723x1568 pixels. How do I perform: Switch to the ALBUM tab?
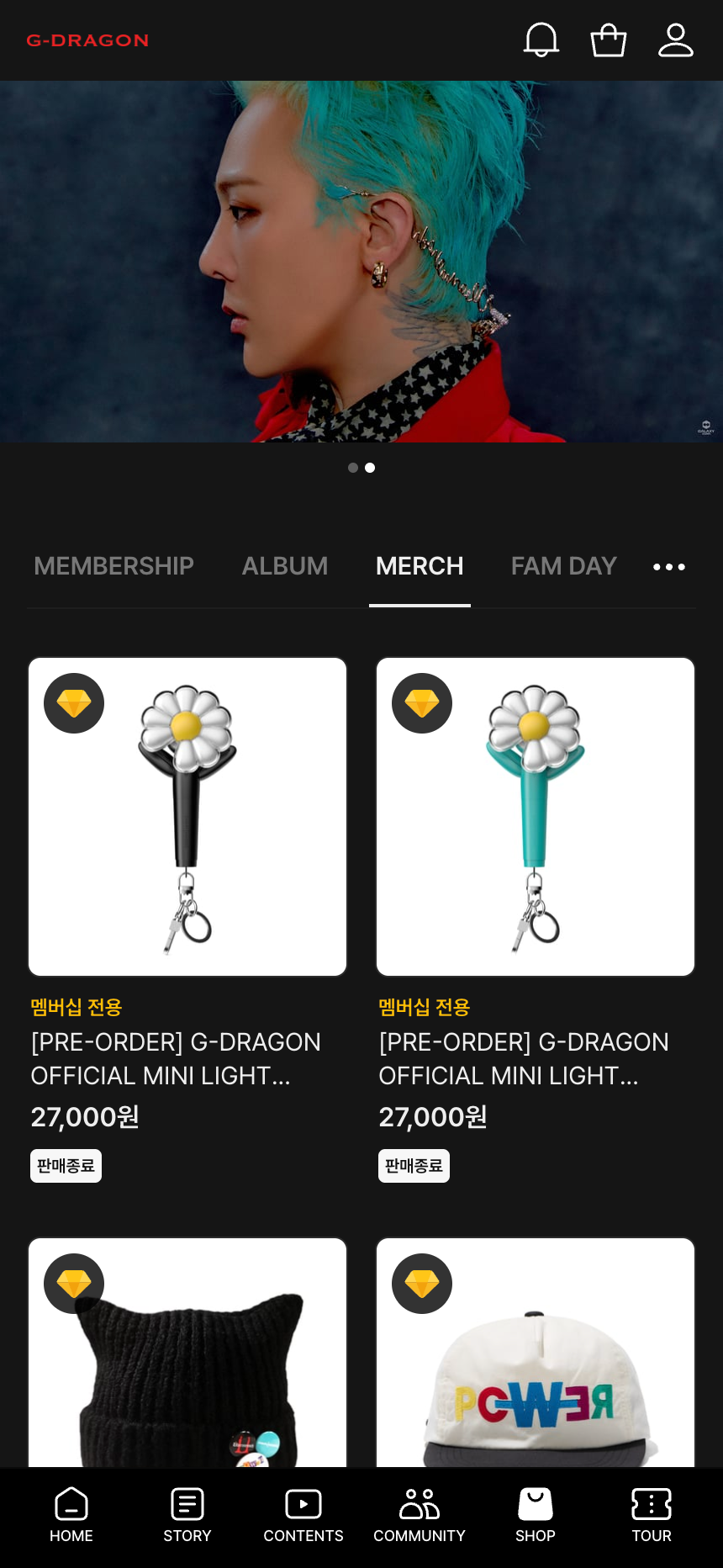(x=285, y=566)
